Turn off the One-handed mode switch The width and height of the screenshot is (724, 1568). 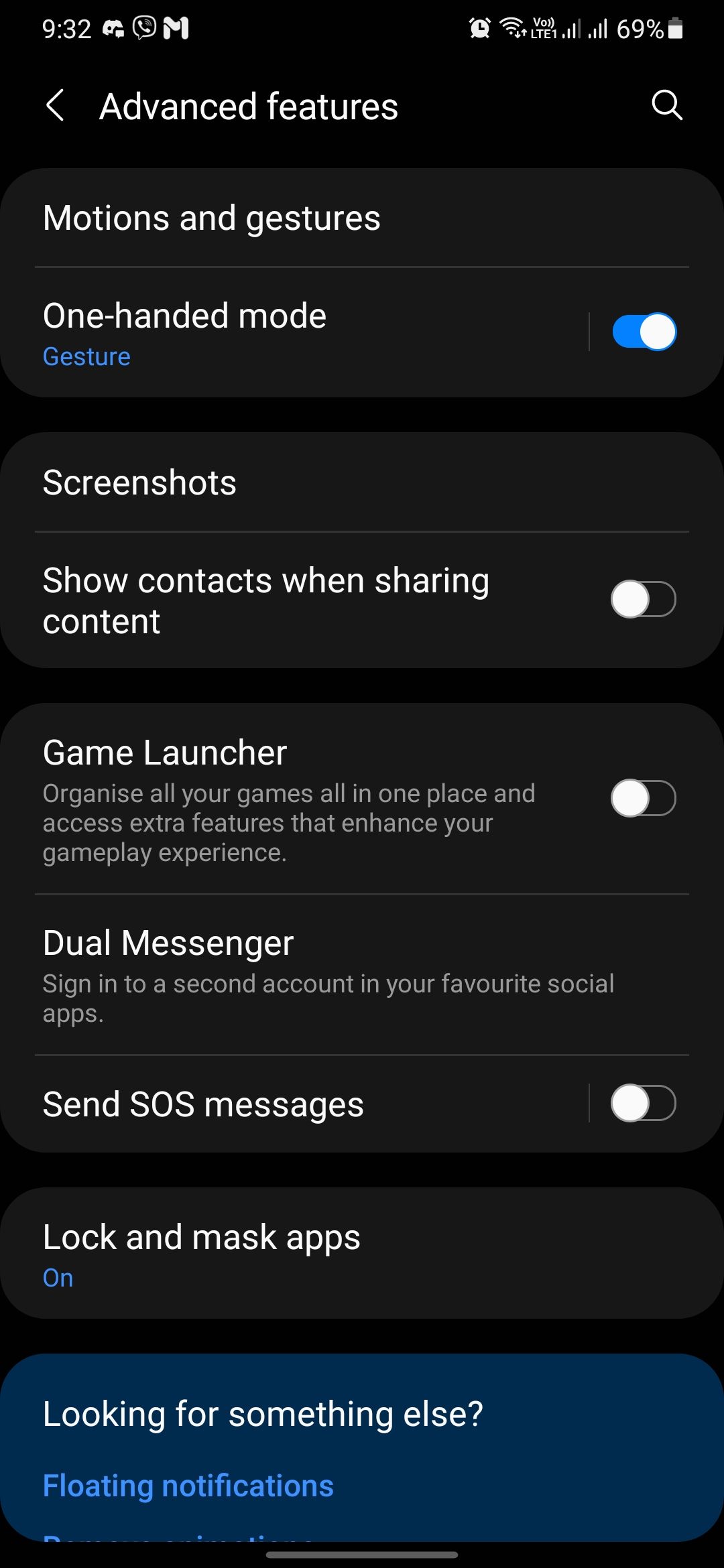click(644, 332)
